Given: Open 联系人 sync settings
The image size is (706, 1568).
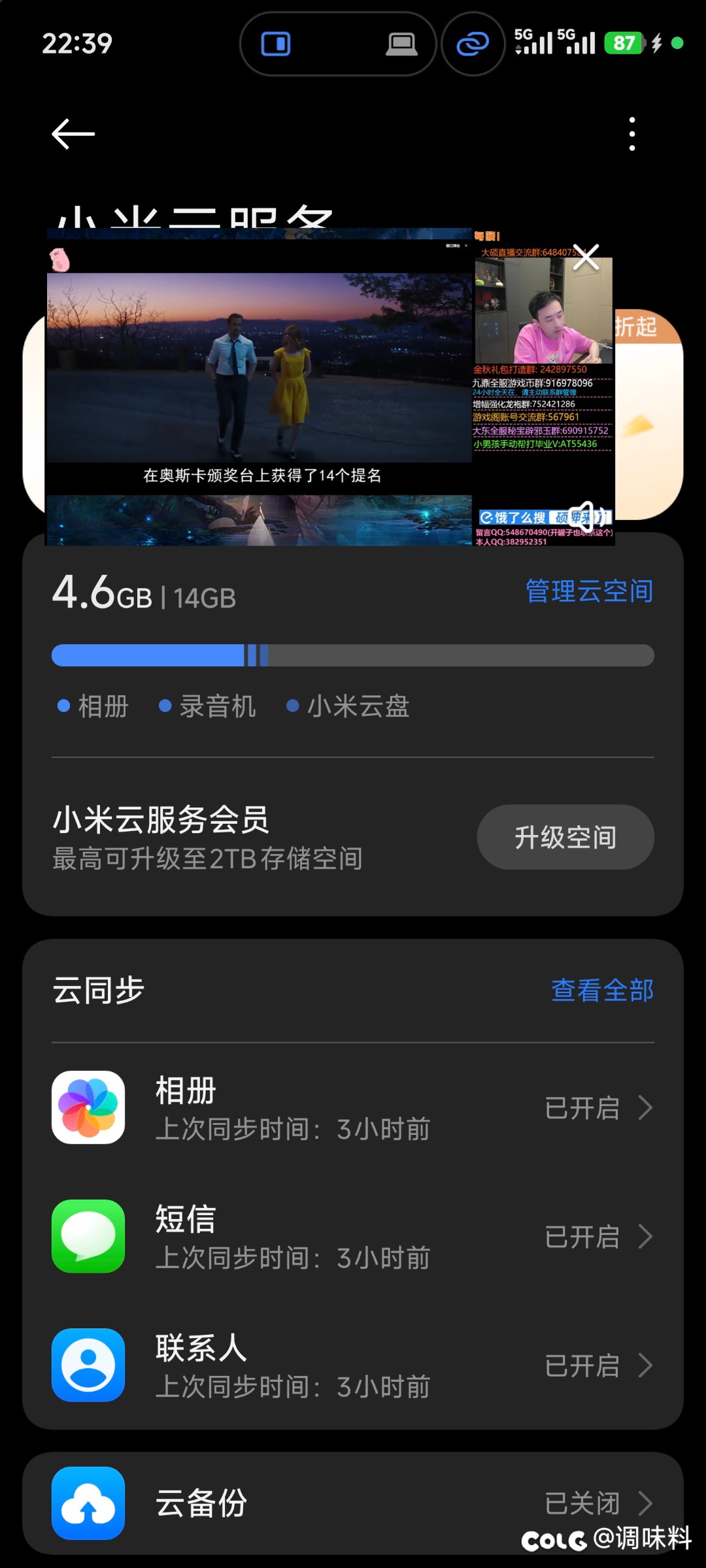Looking at the screenshot, I should [353, 1365].
